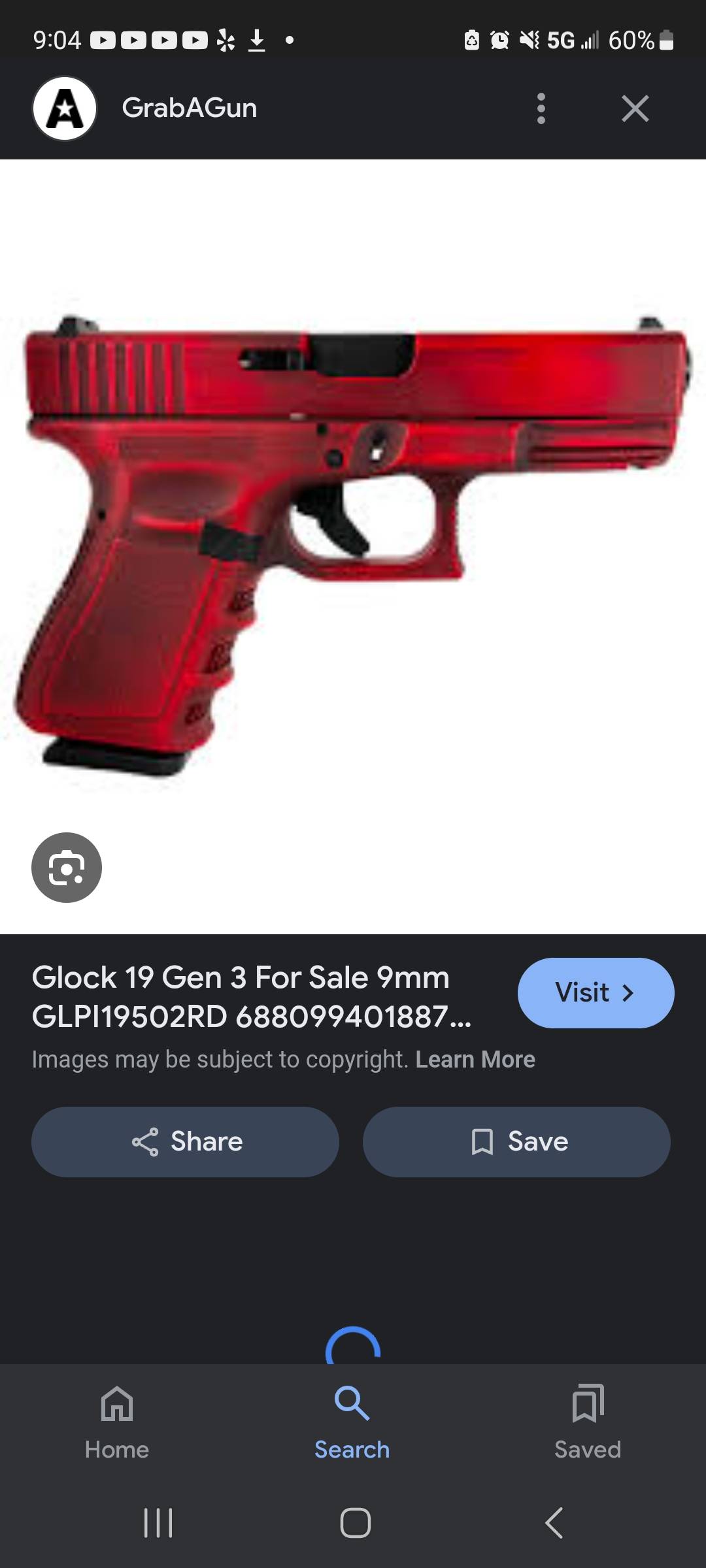This screenshot has width=706, height=1568.
Task: Go back using the system back button
Action: (554, 1523)
